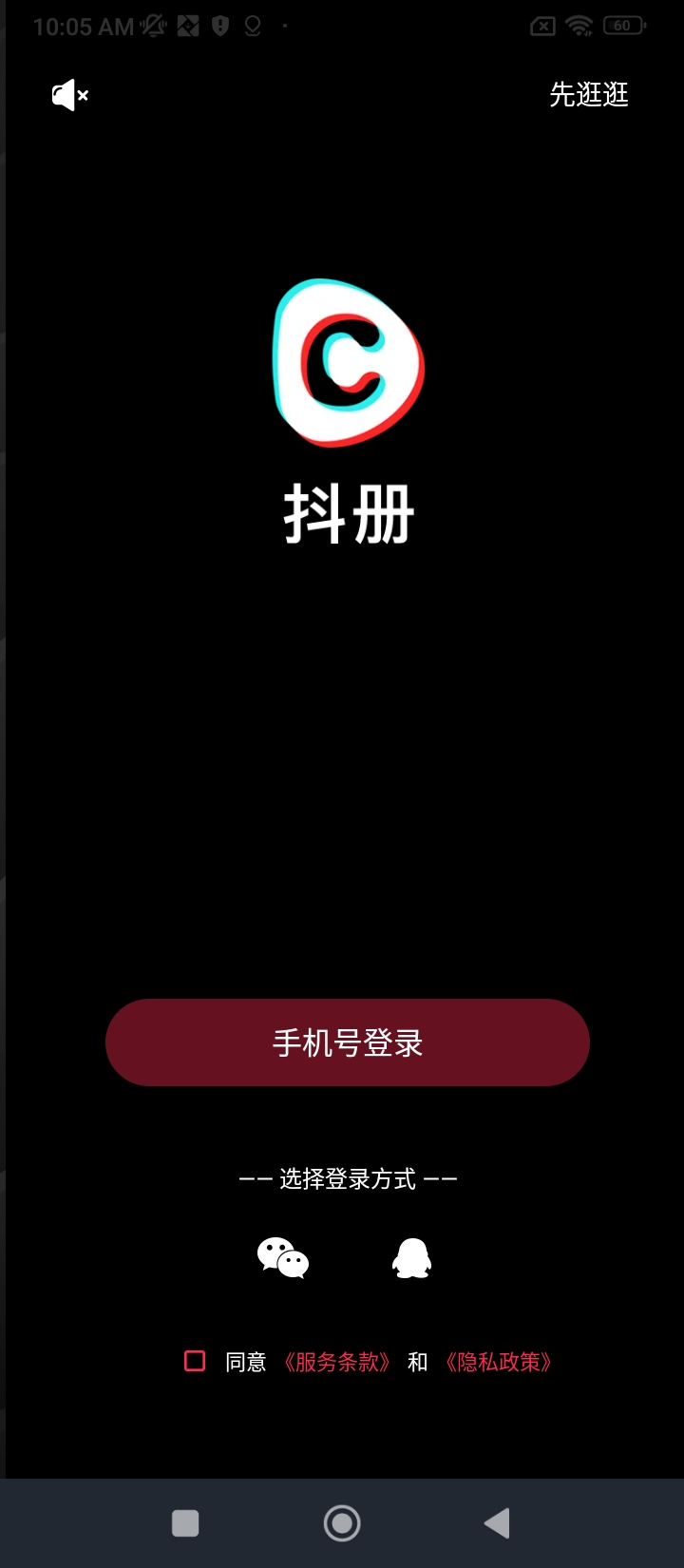Open the 《服务条款》 link
The height and width of the screenshot is (1568, 684).
point(337,1362)
